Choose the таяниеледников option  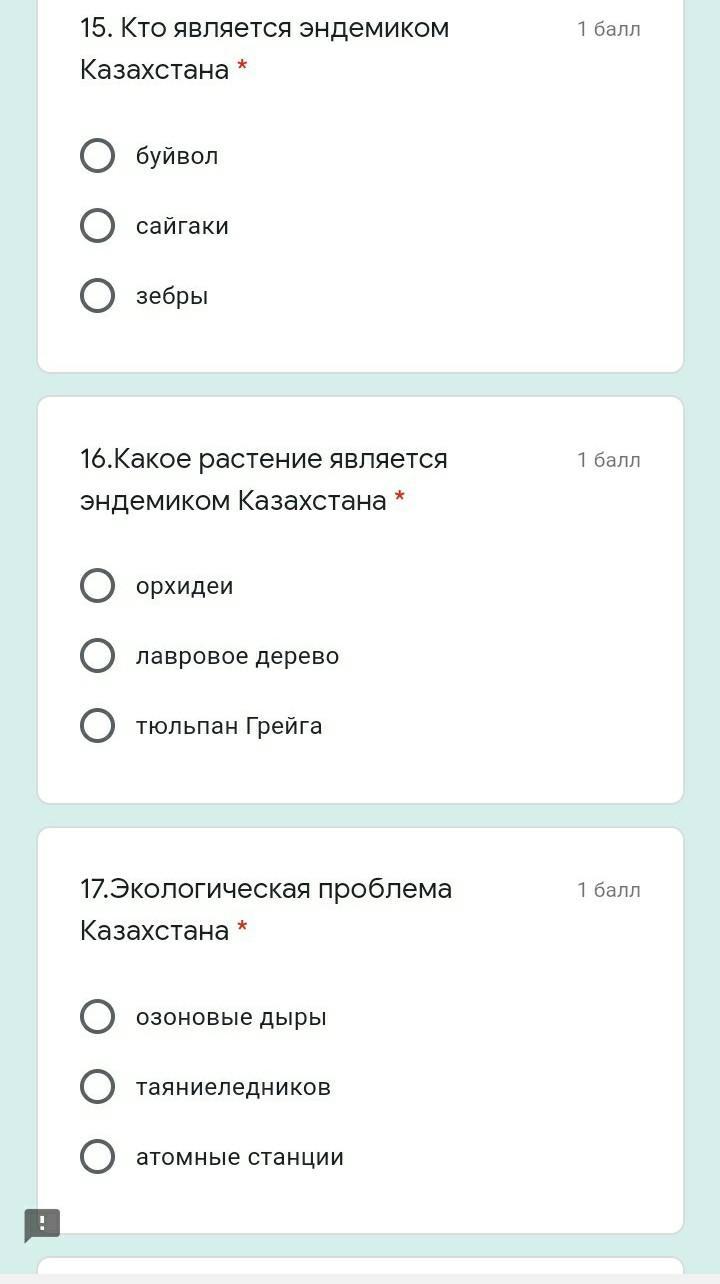click(98, 1087)
